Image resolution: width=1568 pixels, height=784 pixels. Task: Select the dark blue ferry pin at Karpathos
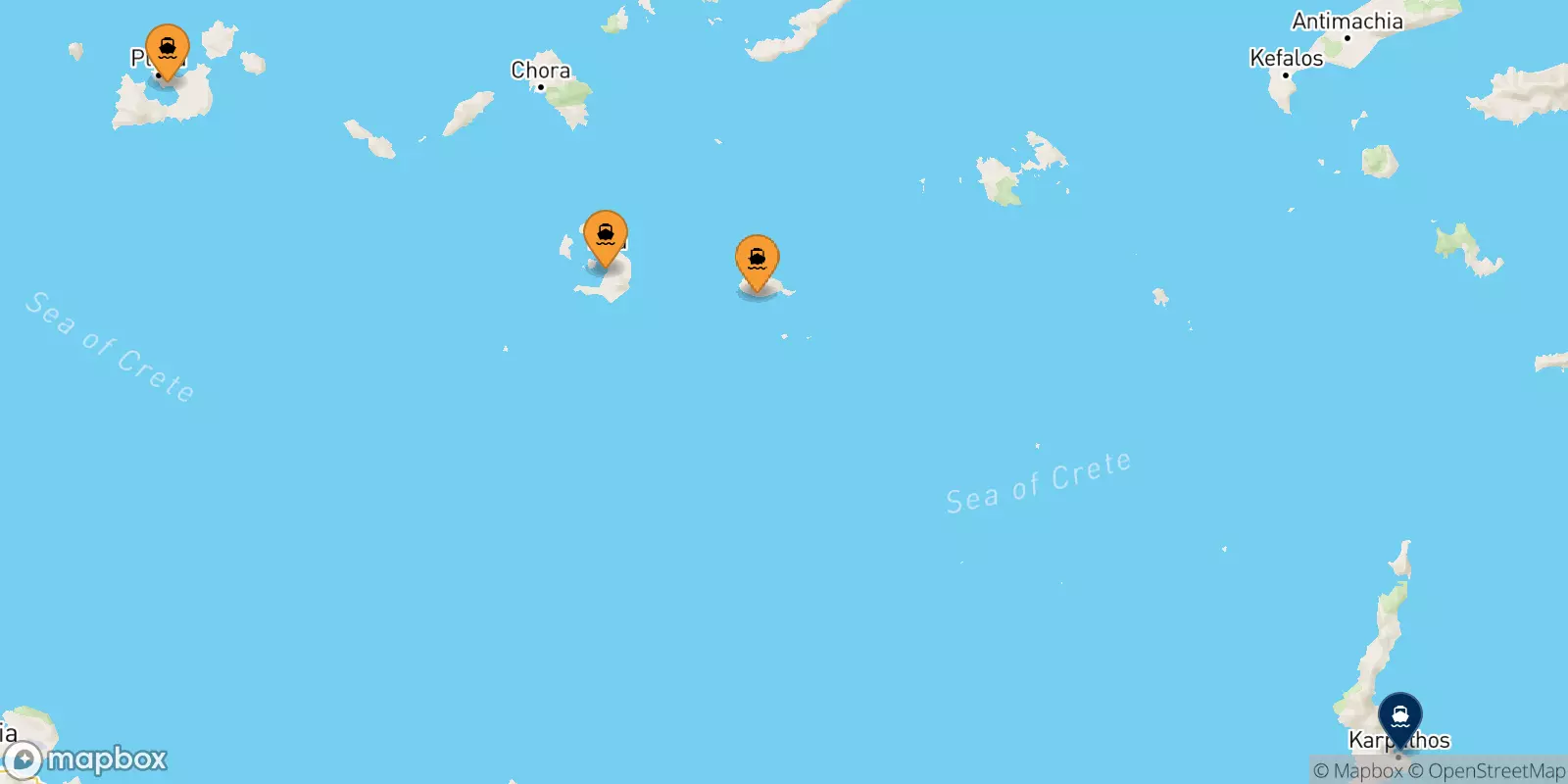click(x=1399, y=716)
